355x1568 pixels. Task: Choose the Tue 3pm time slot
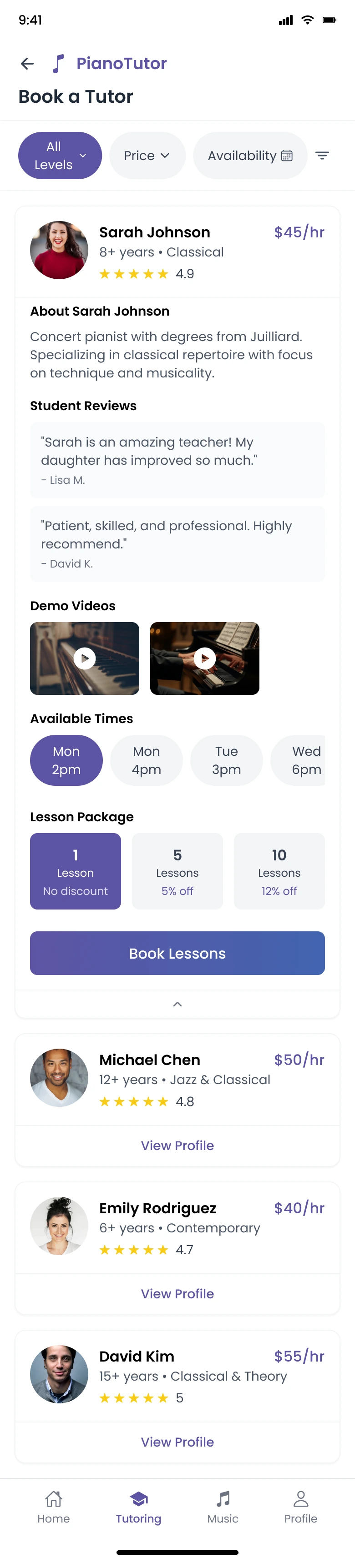click(226, 760)
